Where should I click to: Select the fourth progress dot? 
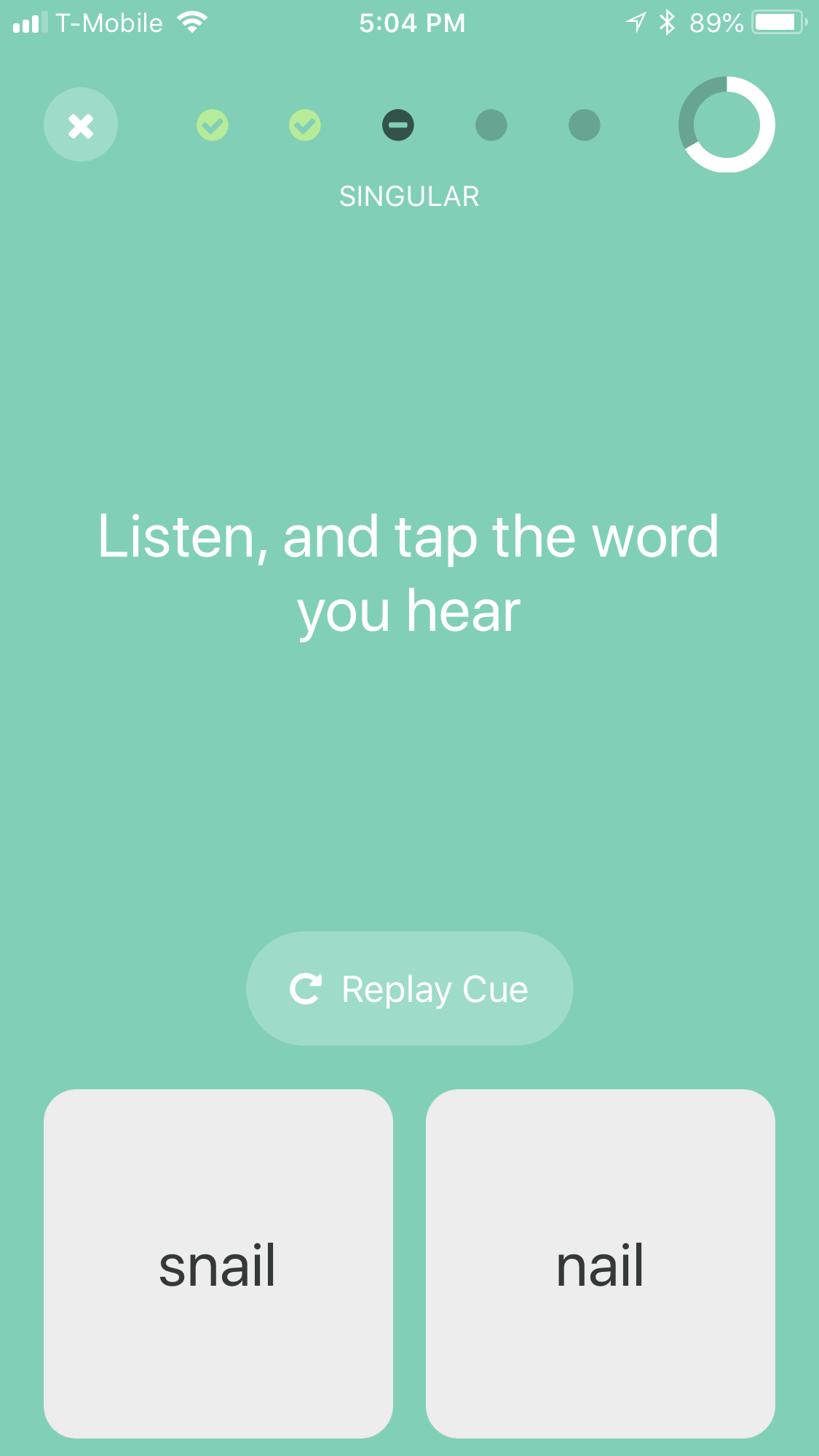click(491, 124)
